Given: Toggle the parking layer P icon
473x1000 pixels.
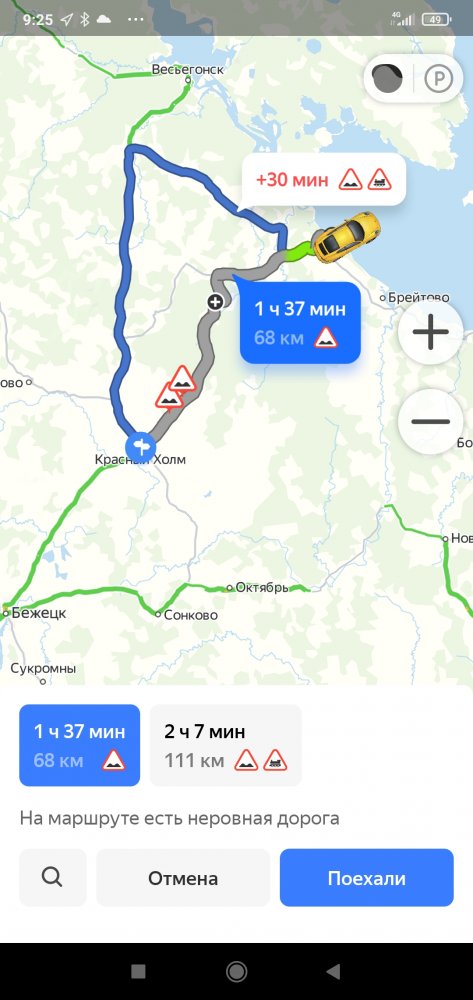Looking at the screenshot, I should [x=439, y=79].
